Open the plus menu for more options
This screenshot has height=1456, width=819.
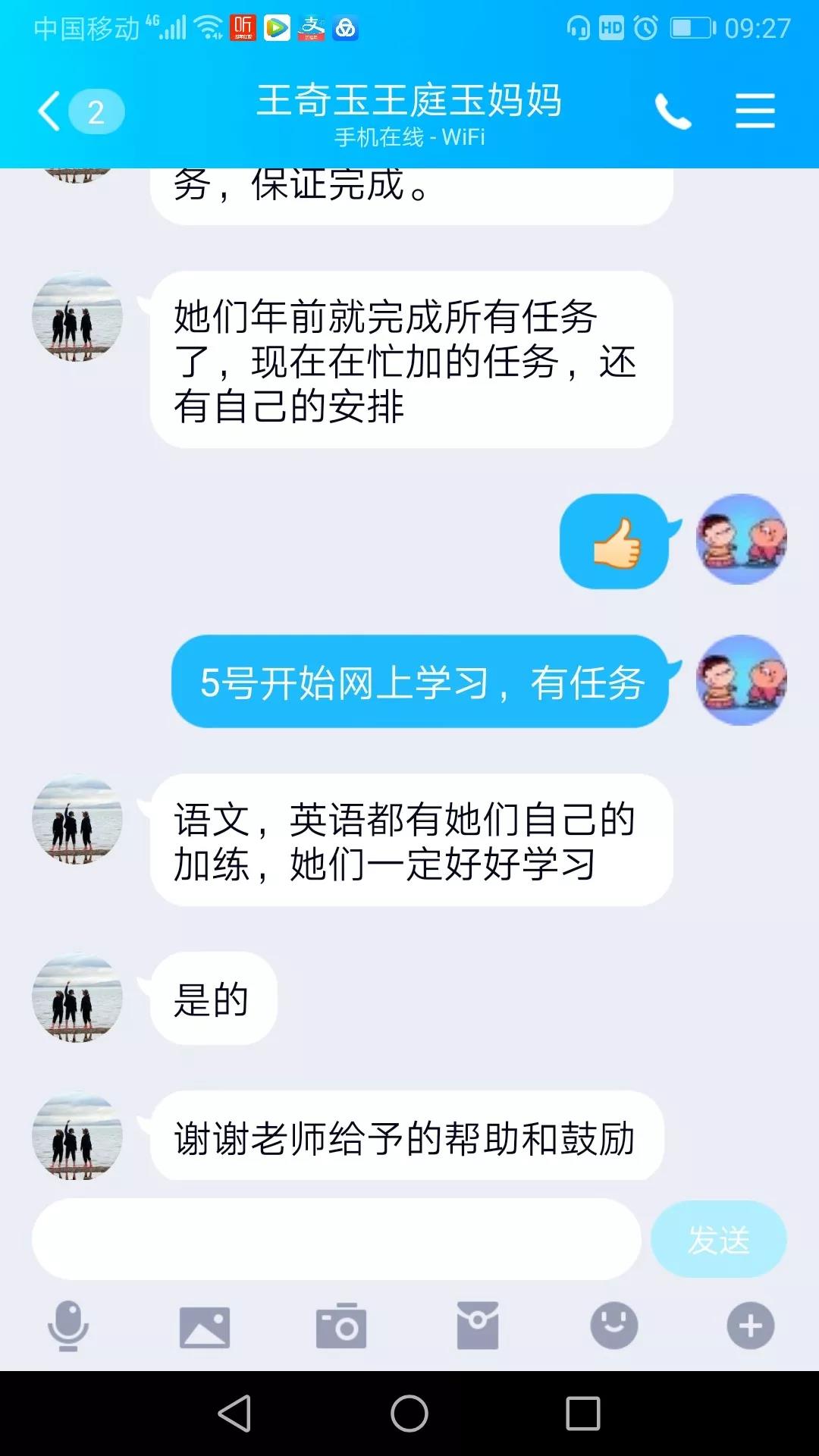coord(751,1326)
